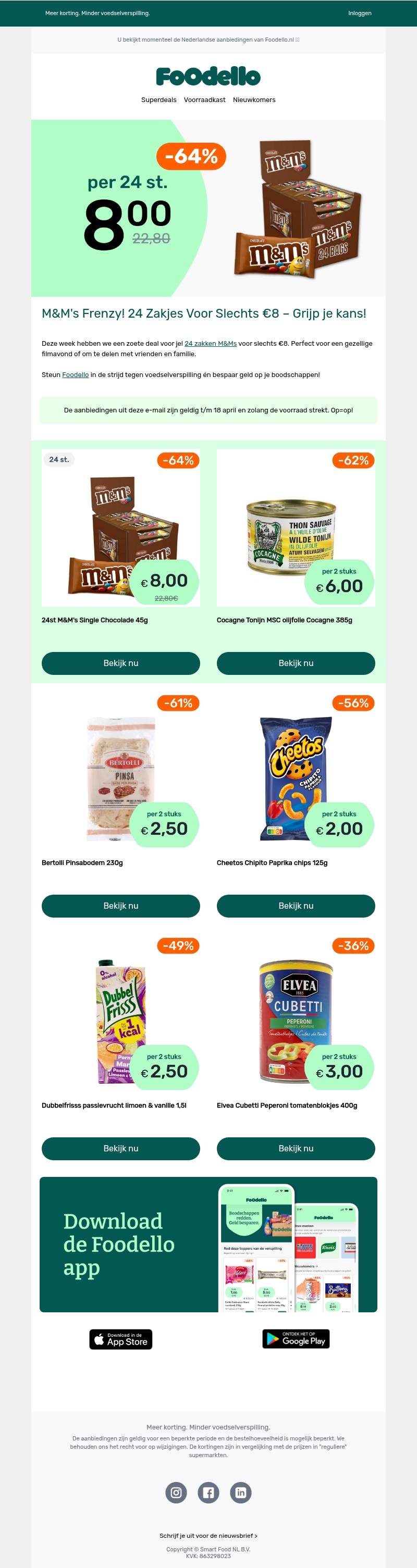Unsubscribe via 'Schrijf je uit' link
This screenshot has height=1568, width=417.
tap(208, 1536)
